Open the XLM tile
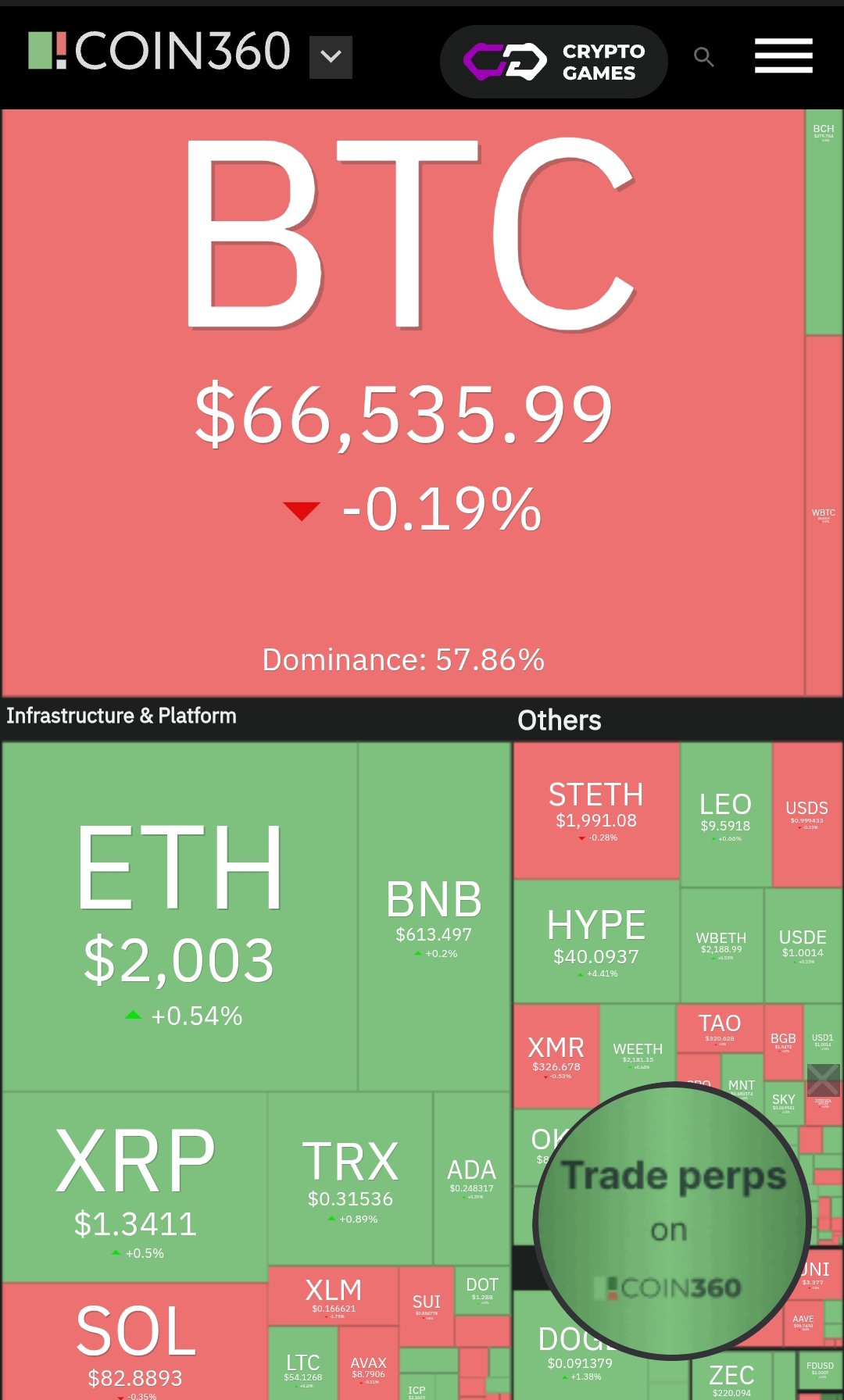 click(333, 1295)
